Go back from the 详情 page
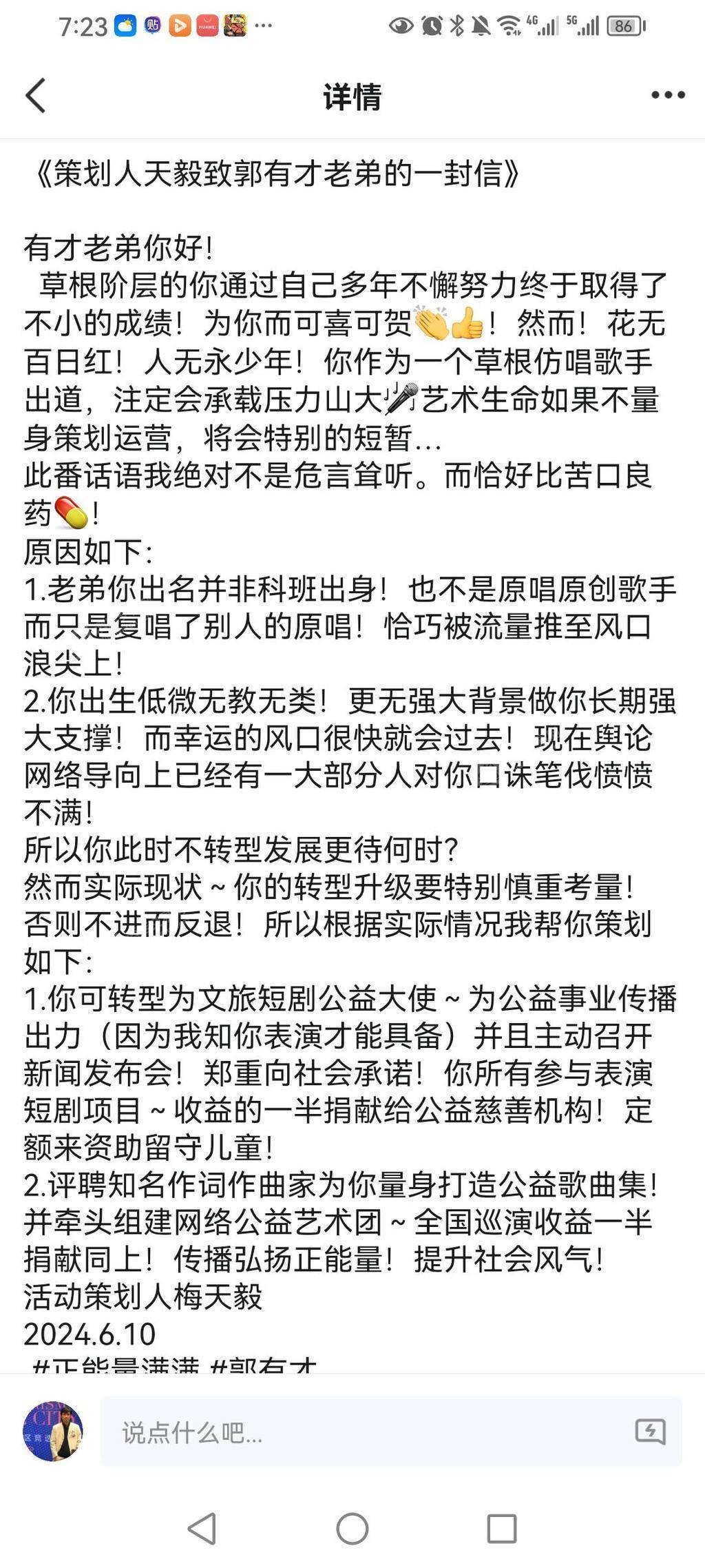The width and height of the screenshot is (705, 1568). point(36,95)
